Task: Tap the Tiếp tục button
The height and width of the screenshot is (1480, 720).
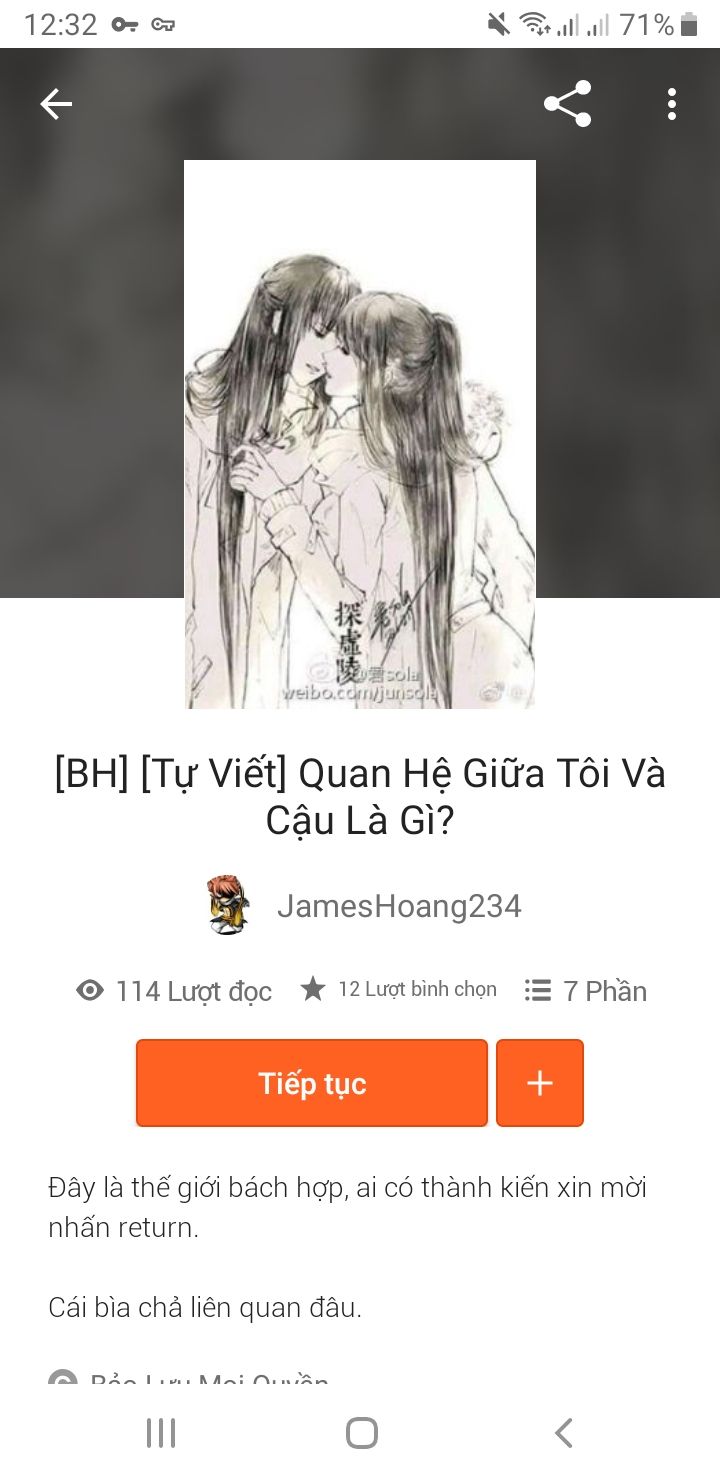Action: 312,1083
